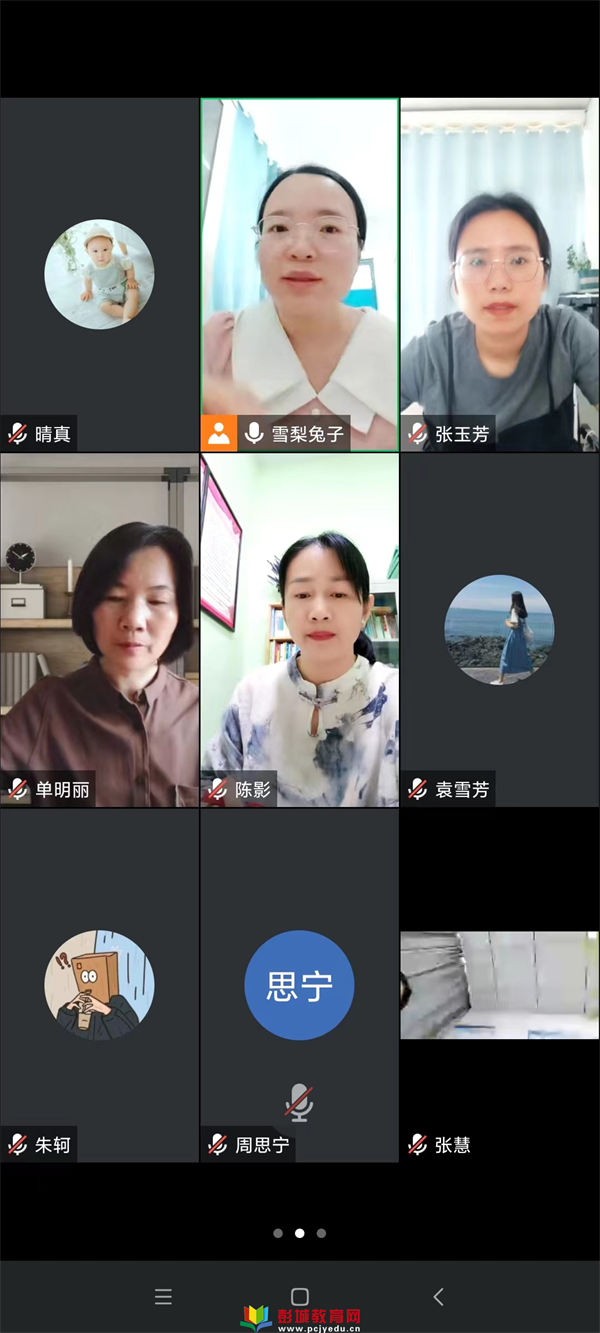Select 张慧's video tile
Viewport: 600px width, 1333px height.
click(x=499, y=985)
